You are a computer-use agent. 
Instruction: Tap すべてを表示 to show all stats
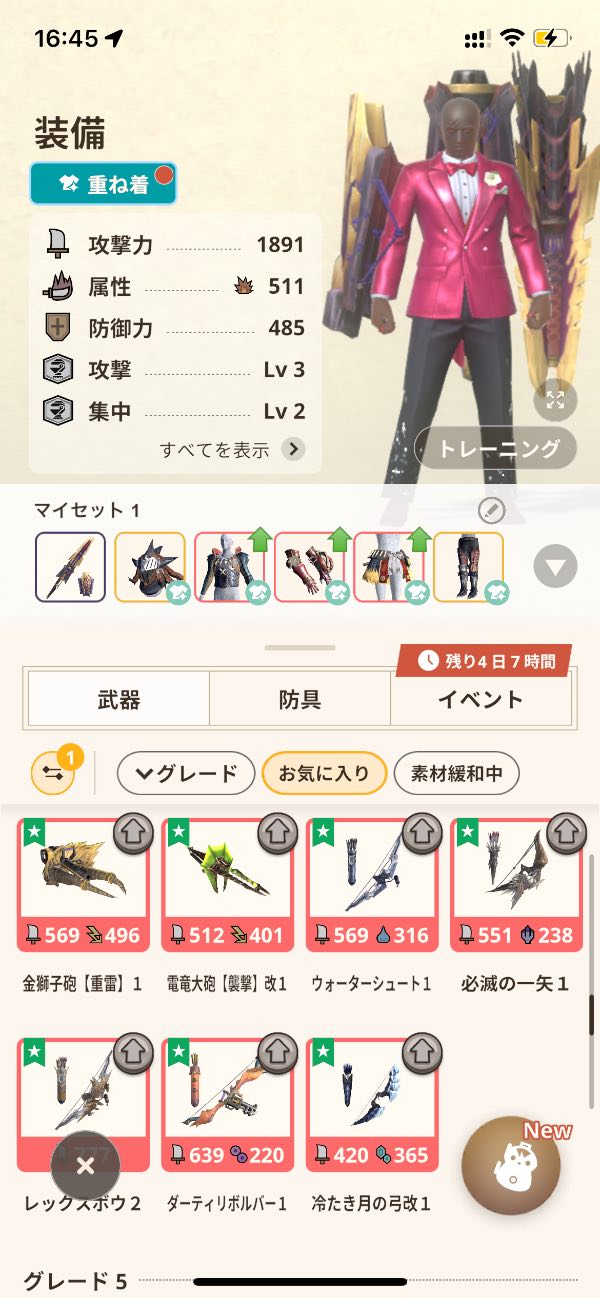coord(232,449)
